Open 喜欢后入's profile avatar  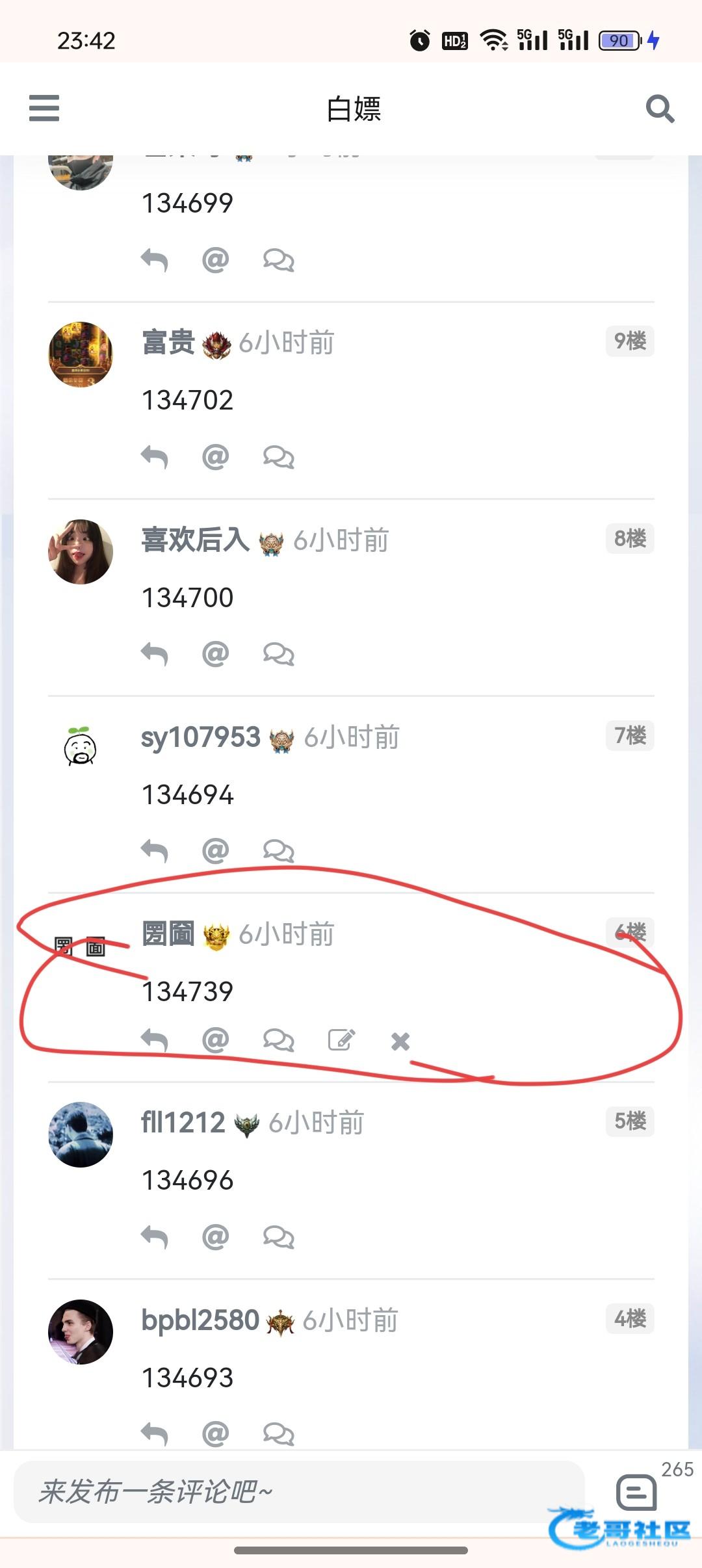point(81,552)
